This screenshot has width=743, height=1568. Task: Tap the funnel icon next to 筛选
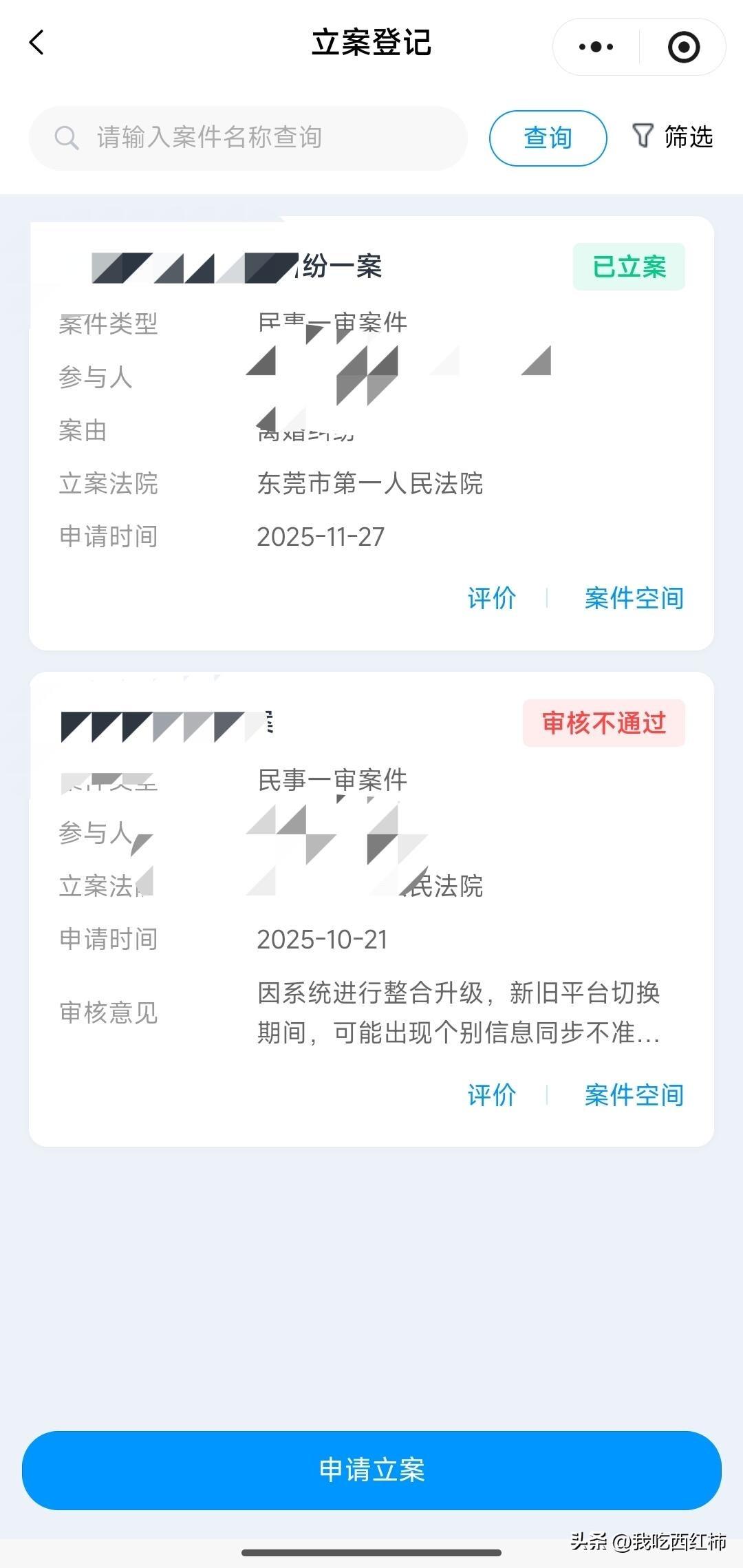[643, 136]
